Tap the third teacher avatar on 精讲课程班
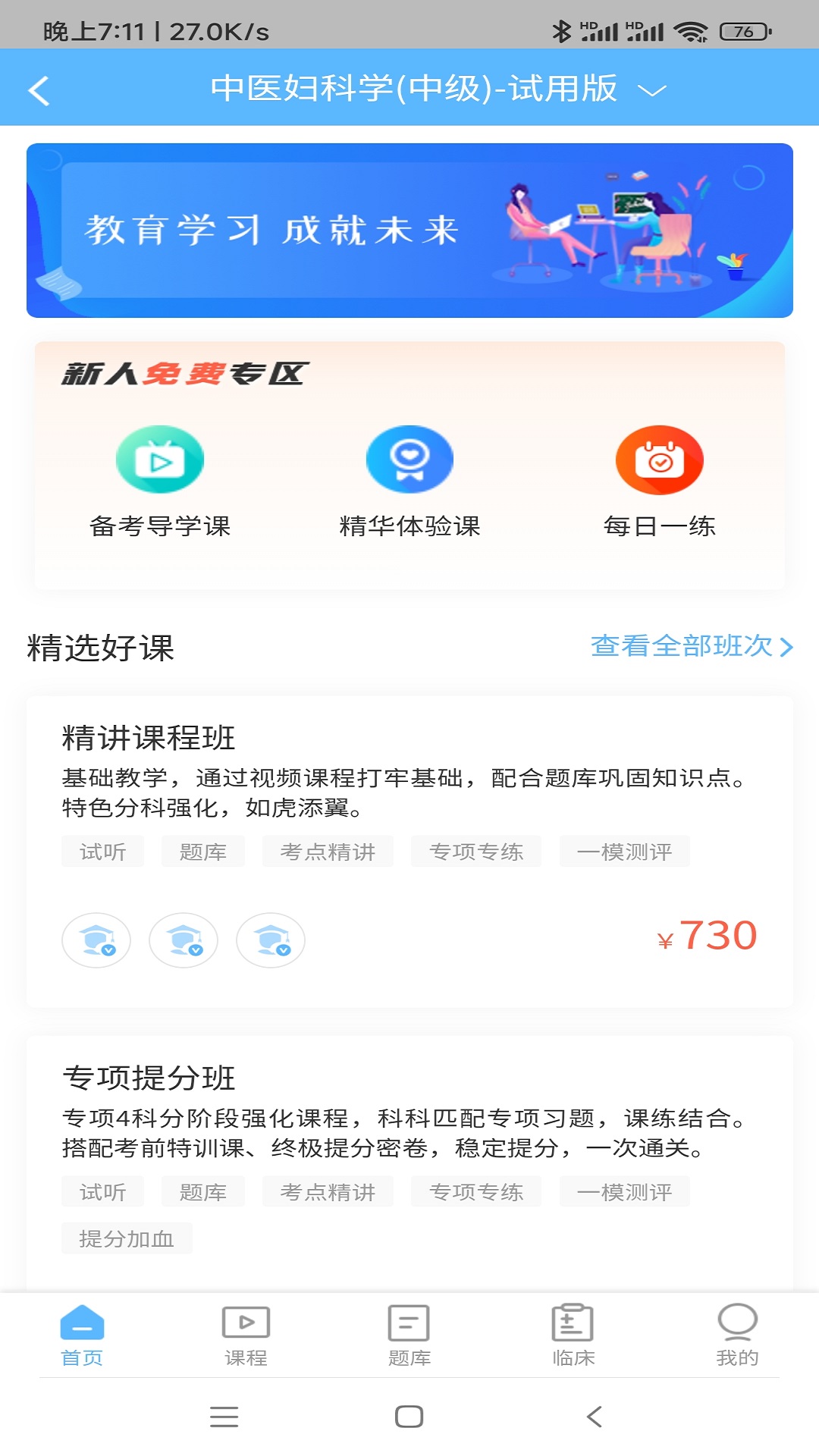Viewport: 819px width, 1456px height. coord(271,940)
